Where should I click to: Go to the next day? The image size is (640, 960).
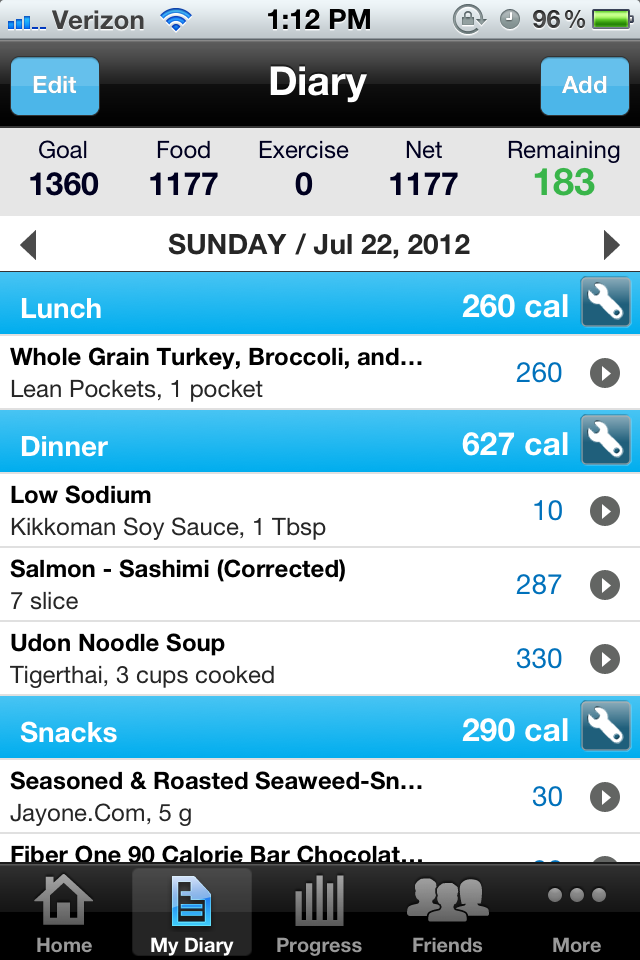(x=611, y=245)
